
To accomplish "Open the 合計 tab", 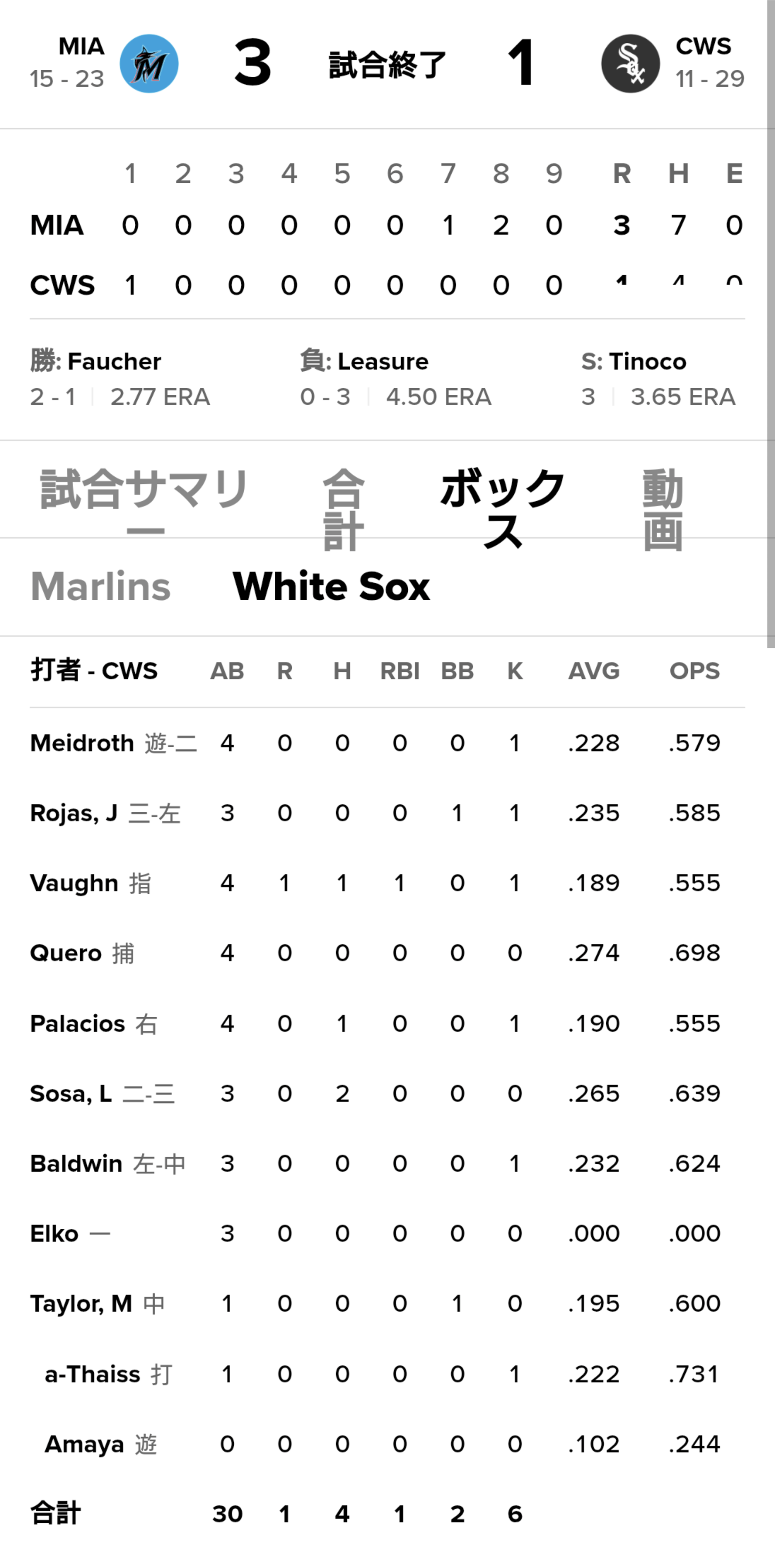I will click(x=343, y=509).
